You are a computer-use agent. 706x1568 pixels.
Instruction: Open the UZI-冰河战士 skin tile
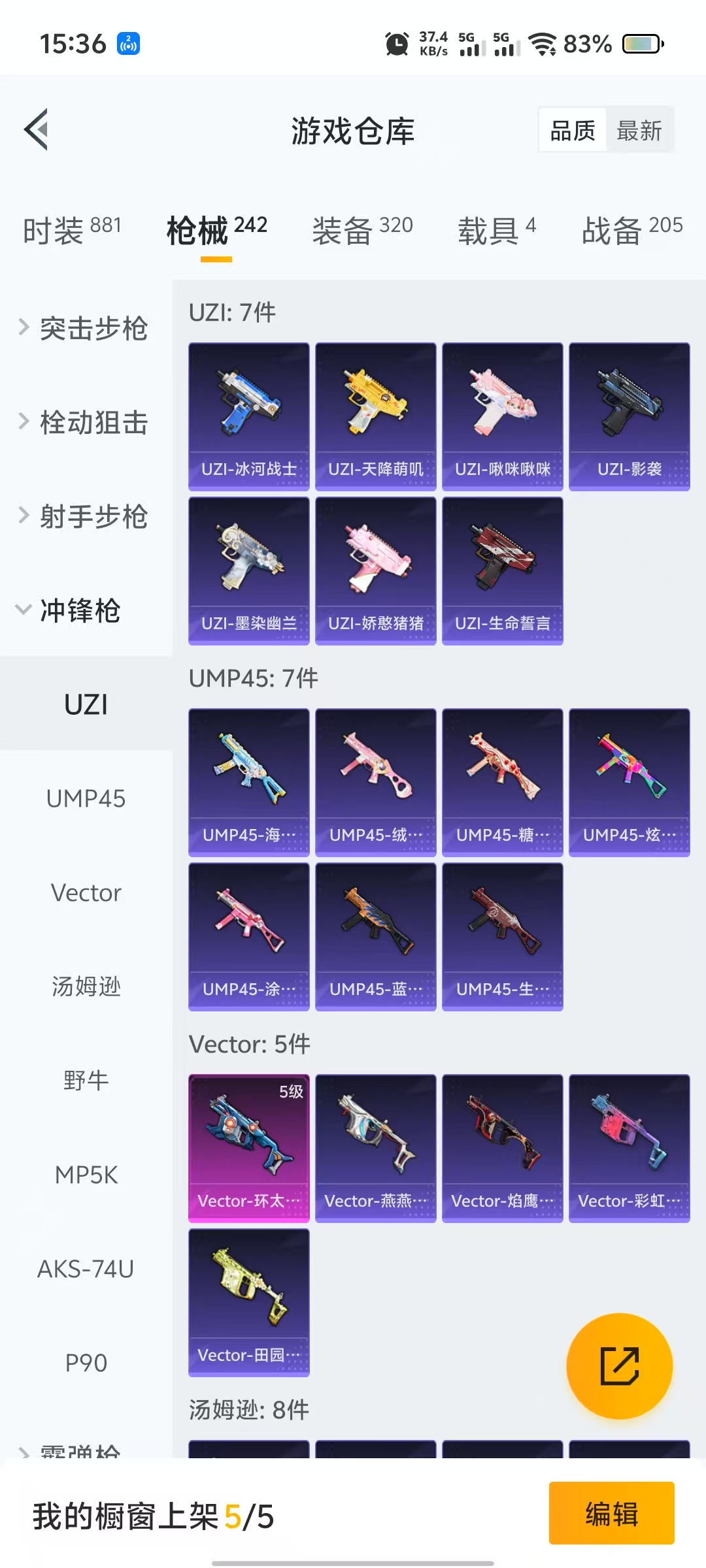point(248,416)
